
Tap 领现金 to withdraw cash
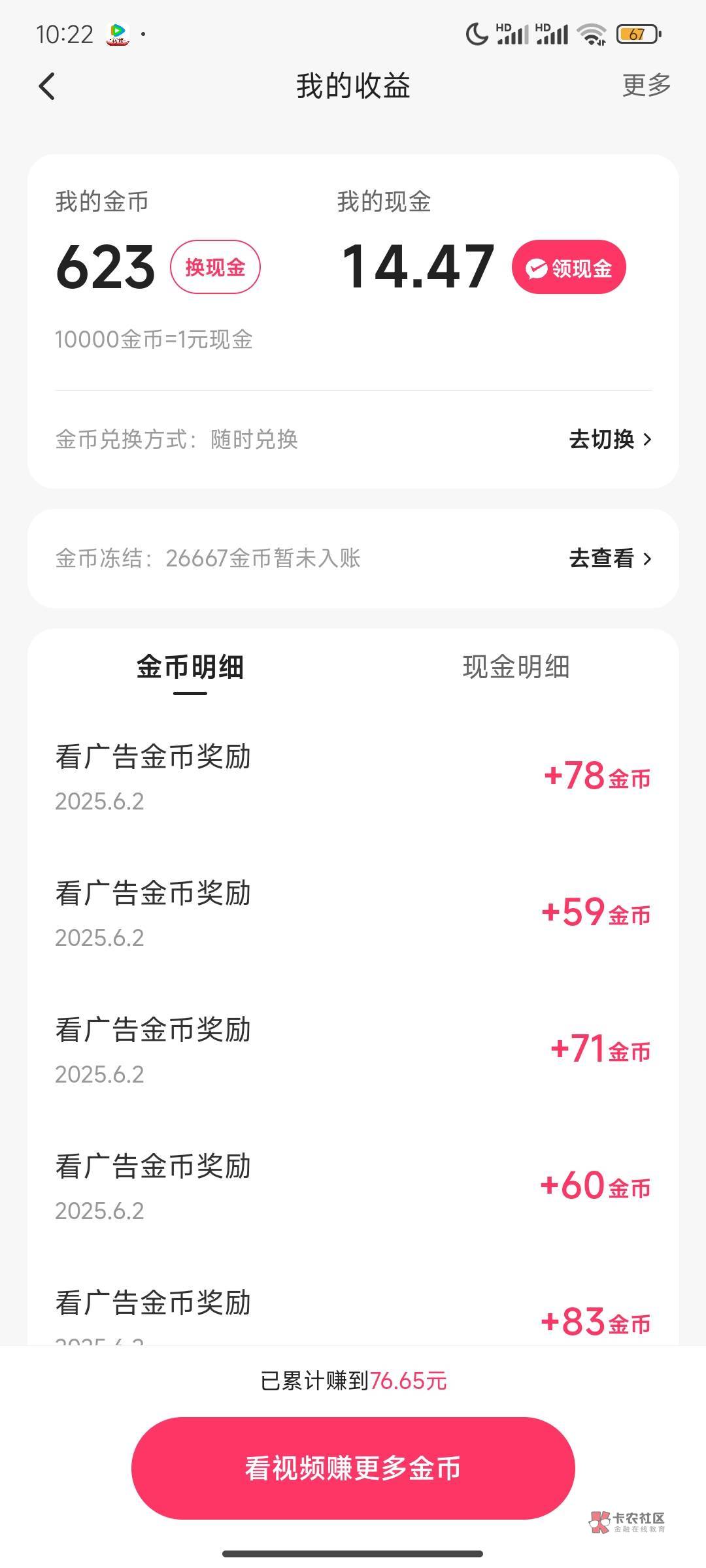point(569,268)
